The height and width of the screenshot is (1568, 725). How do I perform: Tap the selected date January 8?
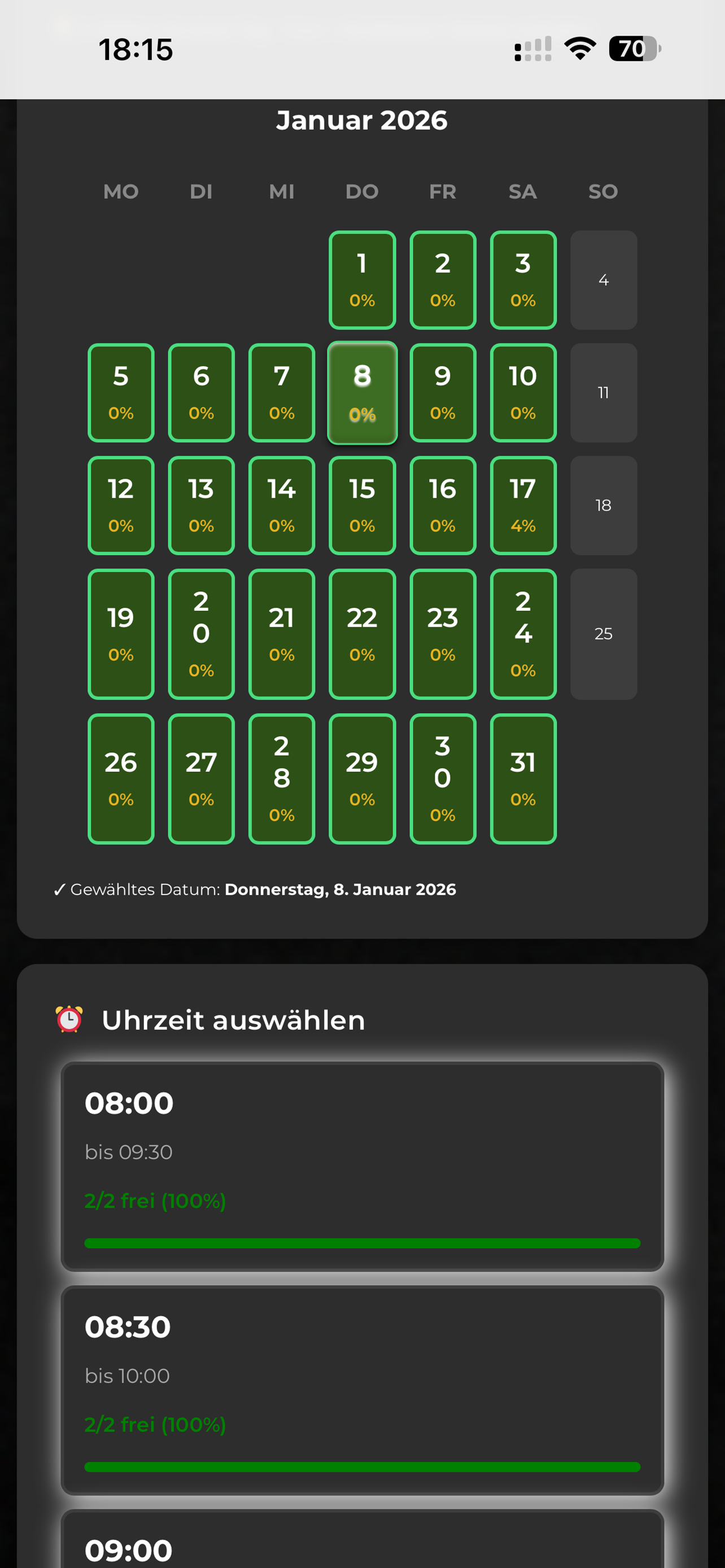tap(362, 393)
